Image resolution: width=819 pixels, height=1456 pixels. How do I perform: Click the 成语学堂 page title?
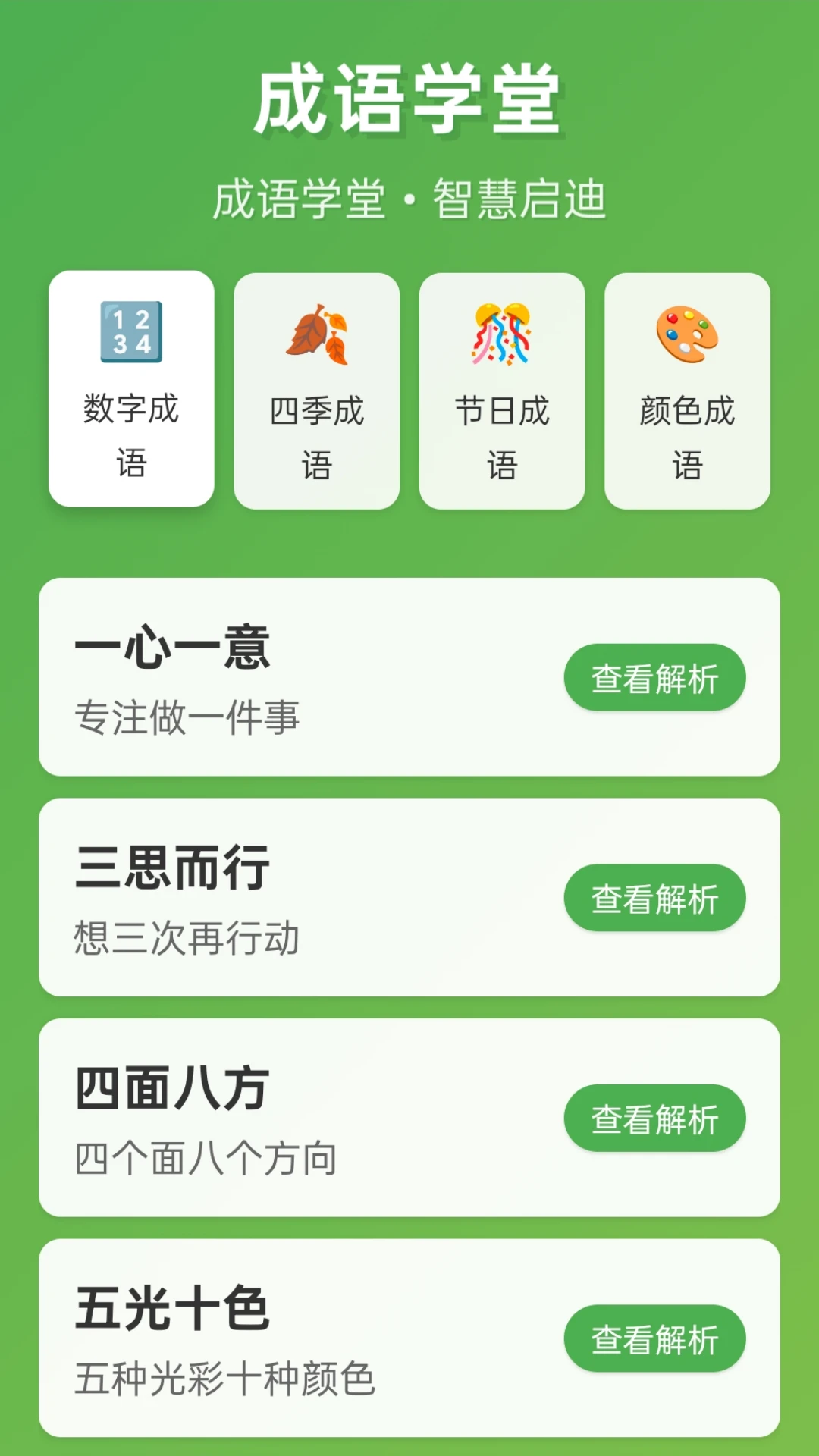click(x=409, y=99)
